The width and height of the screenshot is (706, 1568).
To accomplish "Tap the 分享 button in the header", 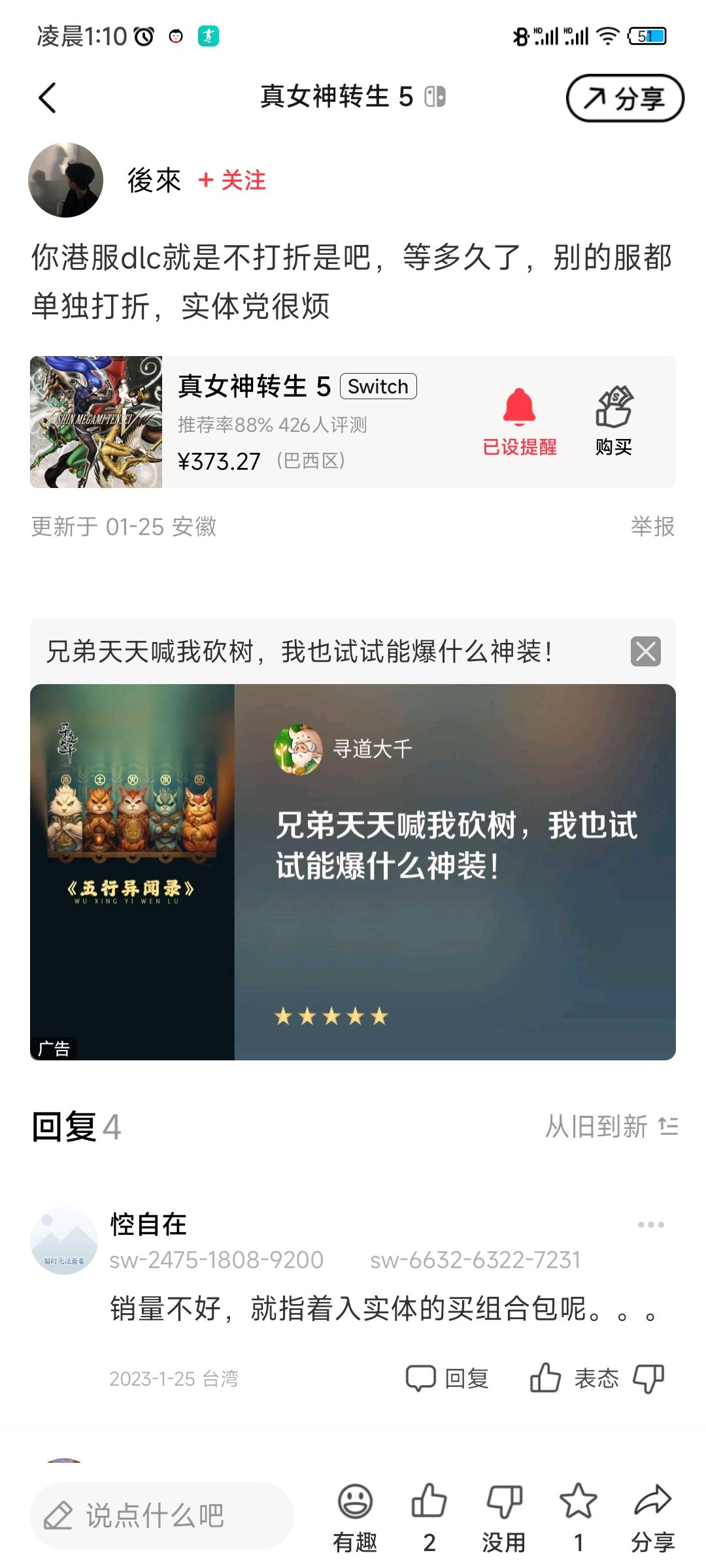I will point(624,98).
